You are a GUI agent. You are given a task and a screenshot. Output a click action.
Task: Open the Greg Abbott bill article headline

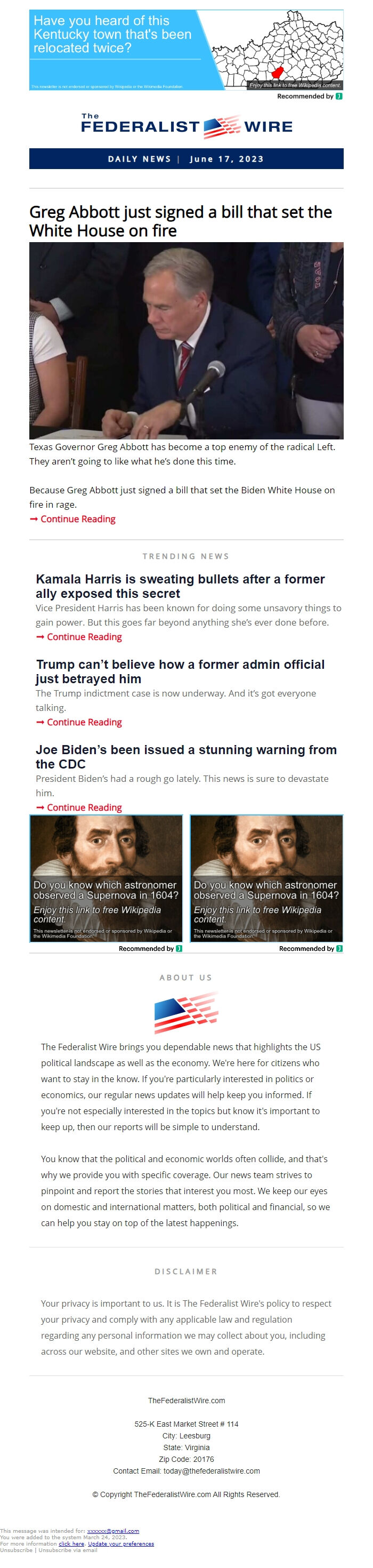point(180,221)
